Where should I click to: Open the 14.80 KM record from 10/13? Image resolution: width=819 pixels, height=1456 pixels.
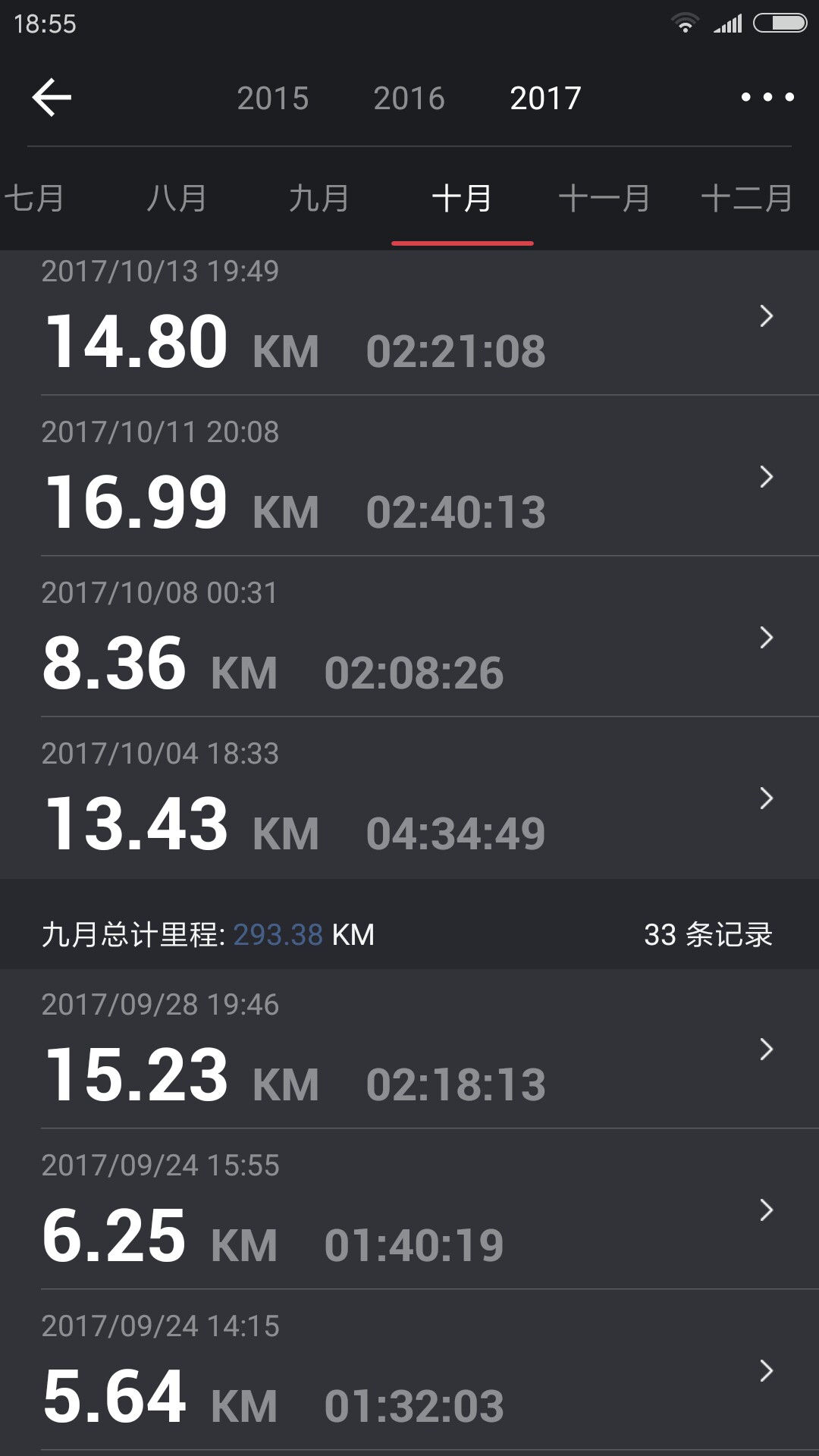[409, 323]
